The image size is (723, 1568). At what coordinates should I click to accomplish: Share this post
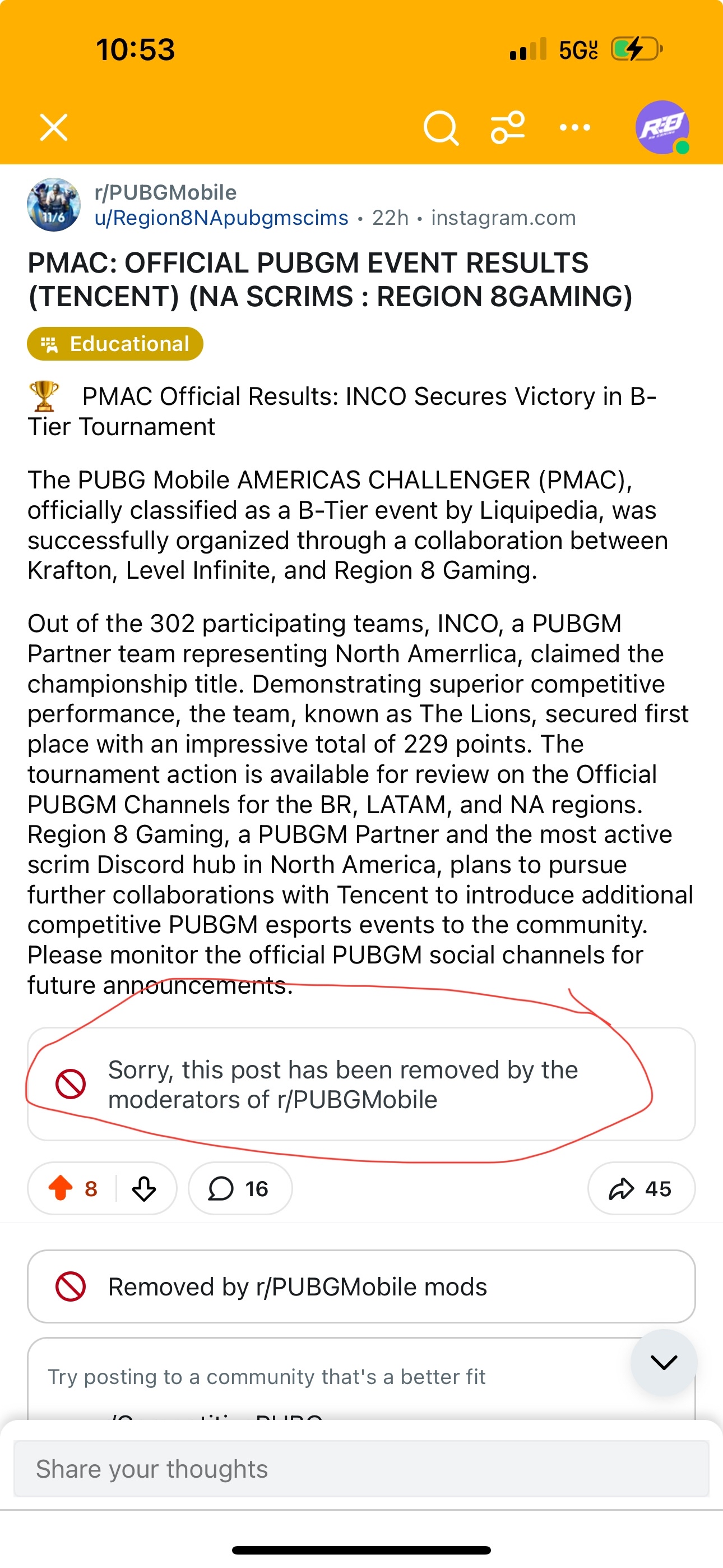point(640,1188)
